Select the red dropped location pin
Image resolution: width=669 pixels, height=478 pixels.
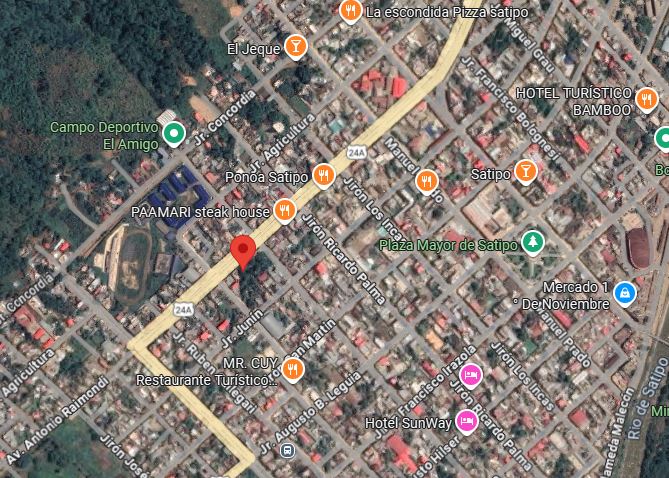tap(243, 253)
